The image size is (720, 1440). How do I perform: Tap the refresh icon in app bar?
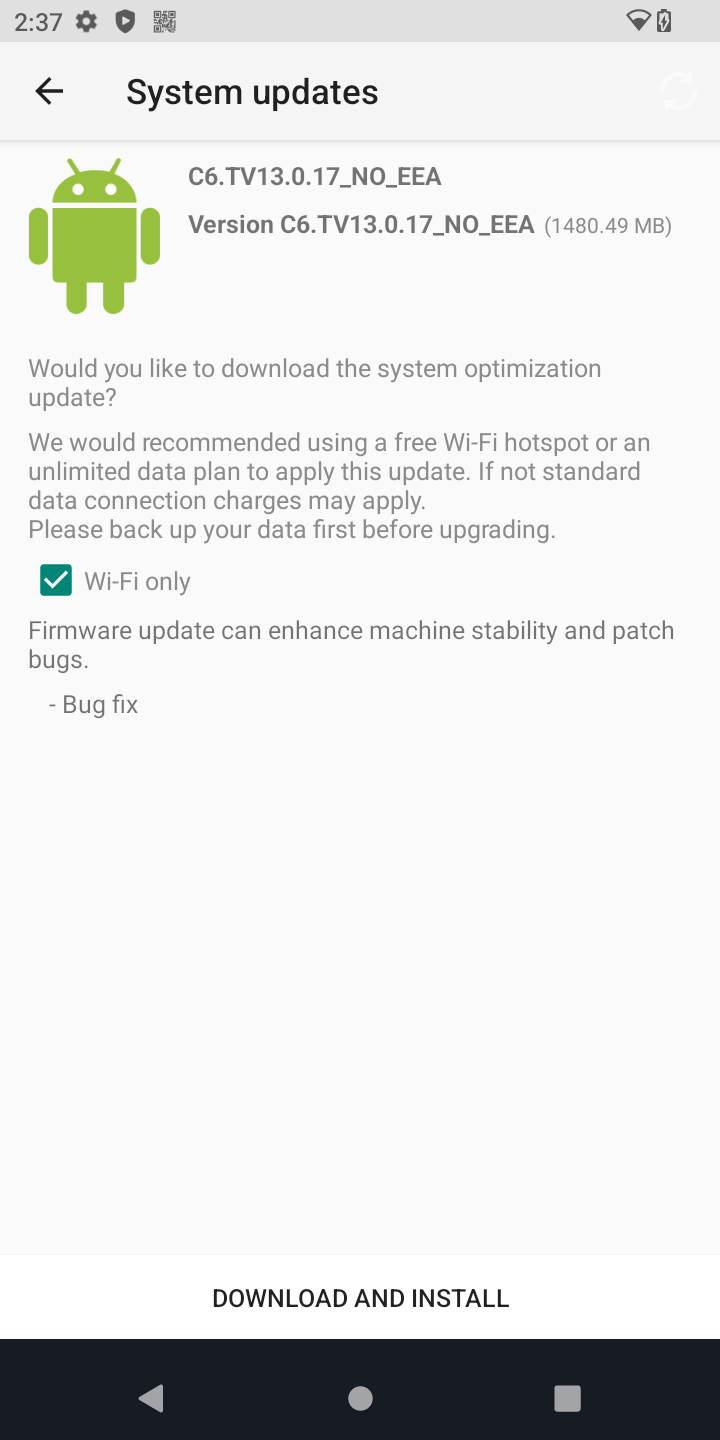click(x=678, y=92)
